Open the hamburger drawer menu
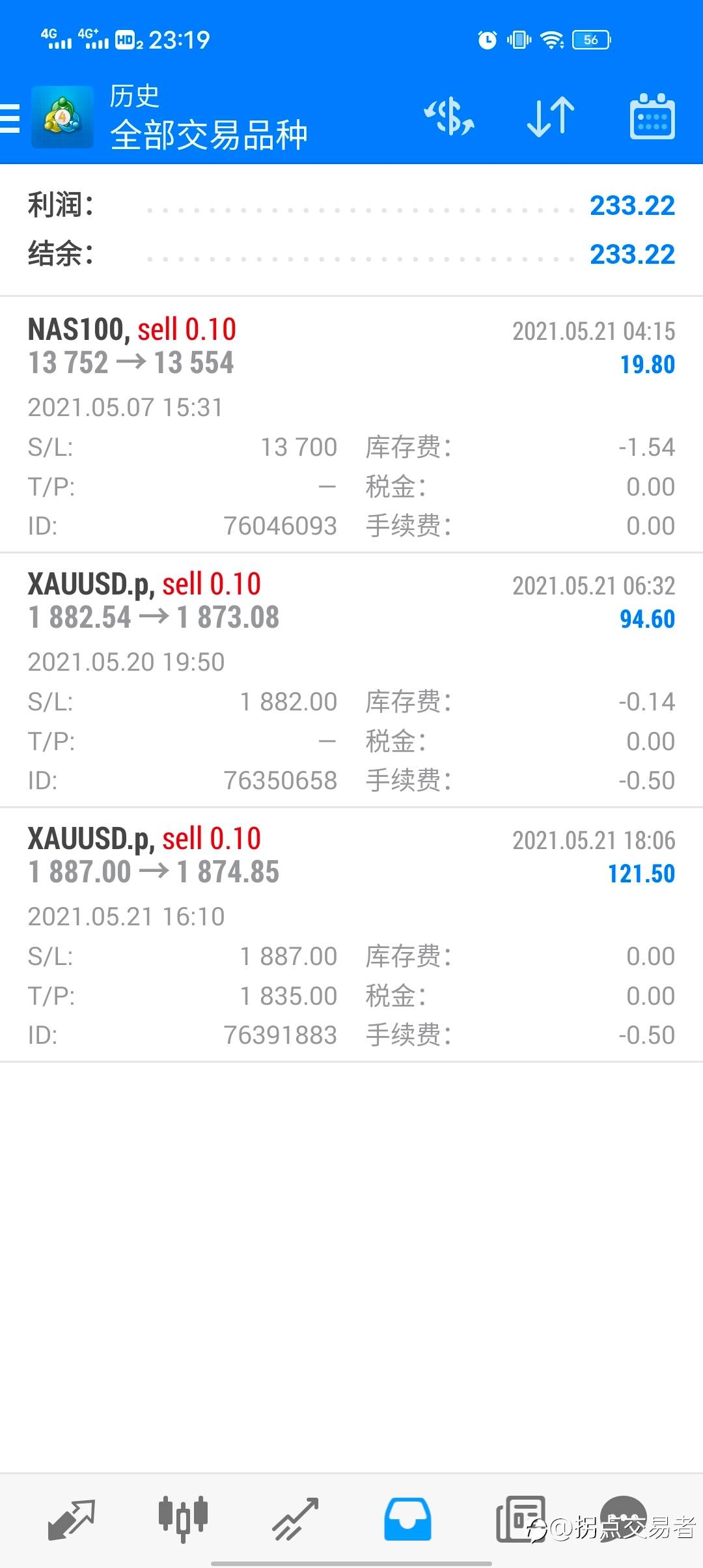The height and width of the screenshot is (1568, 703). click(10, 119)
